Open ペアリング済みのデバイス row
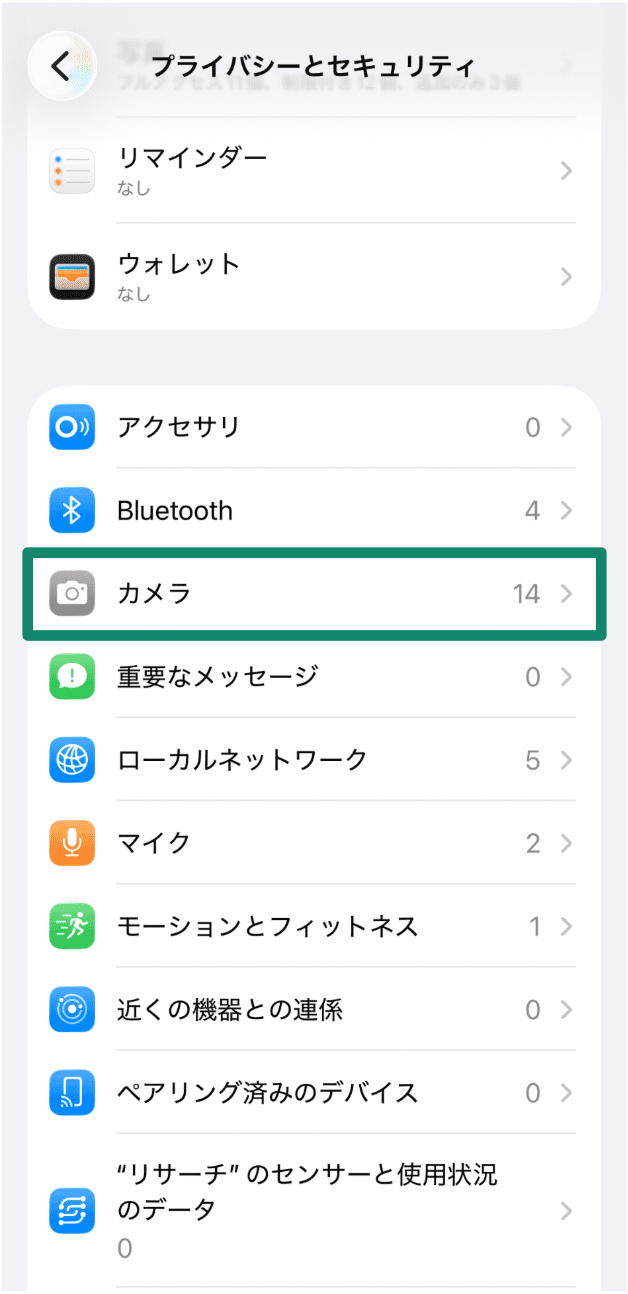The width and height of the screenshot is (628, 1294). point(314,1092)
